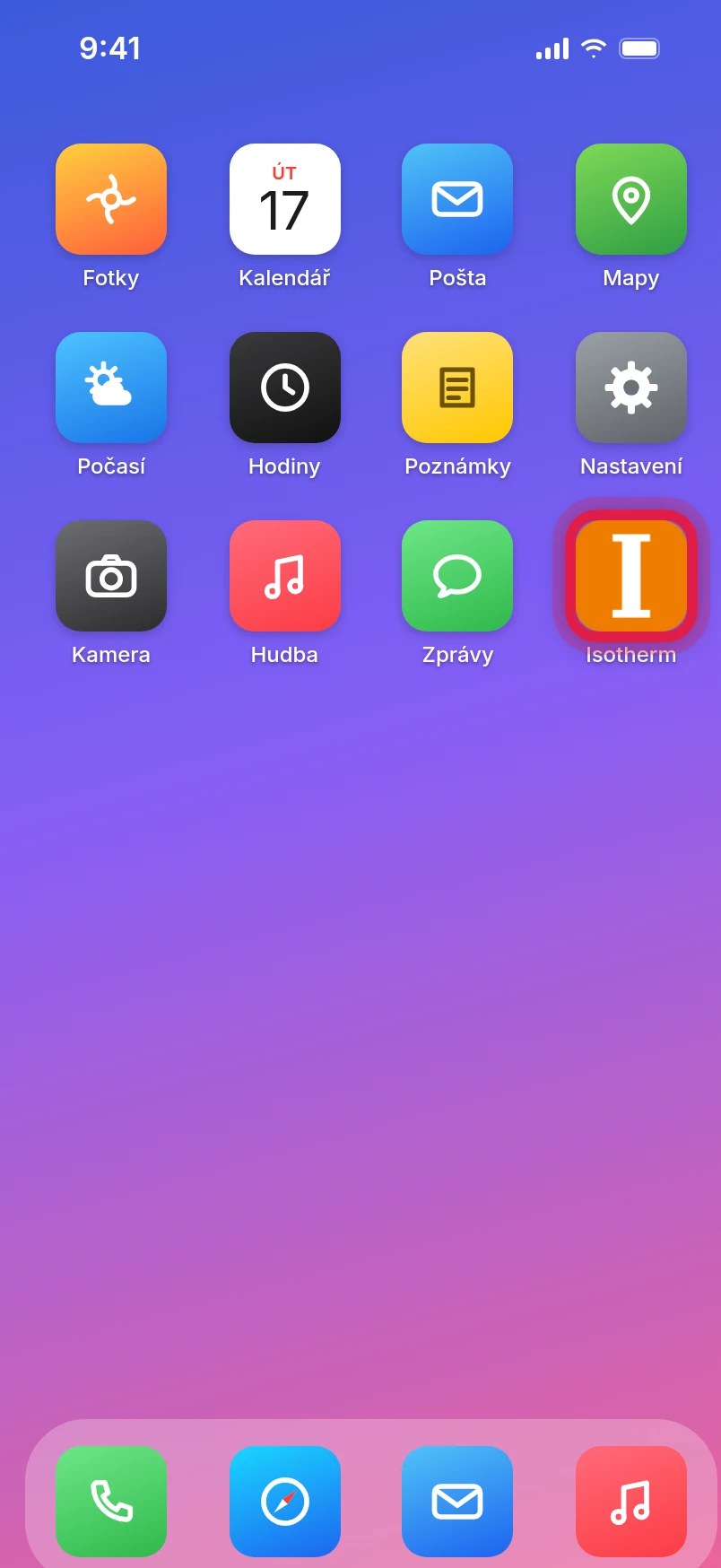
Task: Launch Pošta from the home grid
Action: [x=457, y=199]
